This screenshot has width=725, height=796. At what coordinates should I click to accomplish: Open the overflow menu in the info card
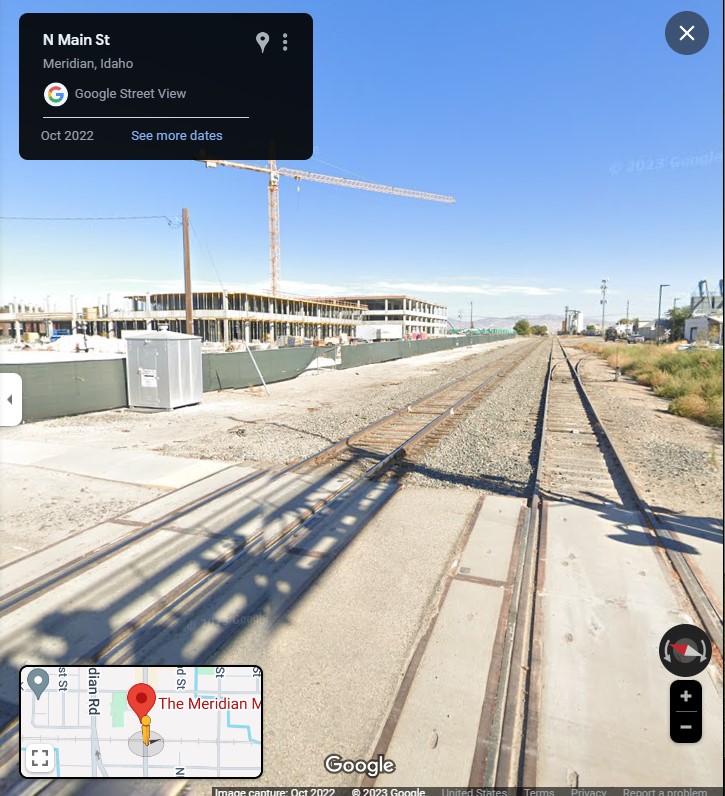point(285,42)
